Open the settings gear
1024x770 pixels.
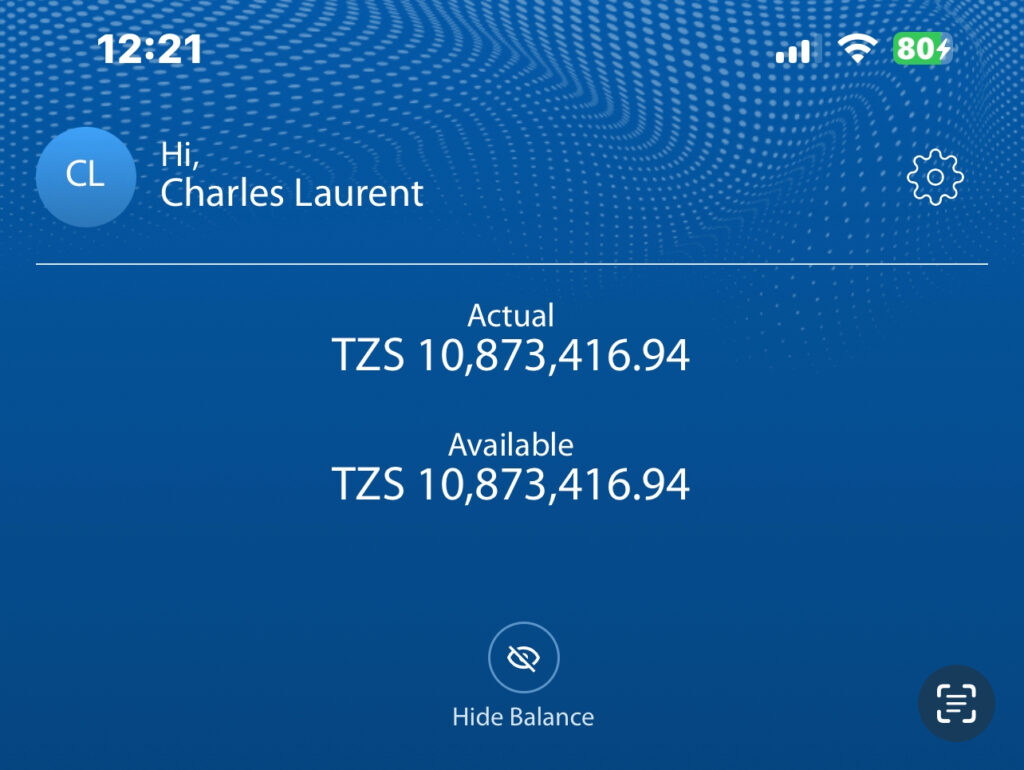(935, 177)
